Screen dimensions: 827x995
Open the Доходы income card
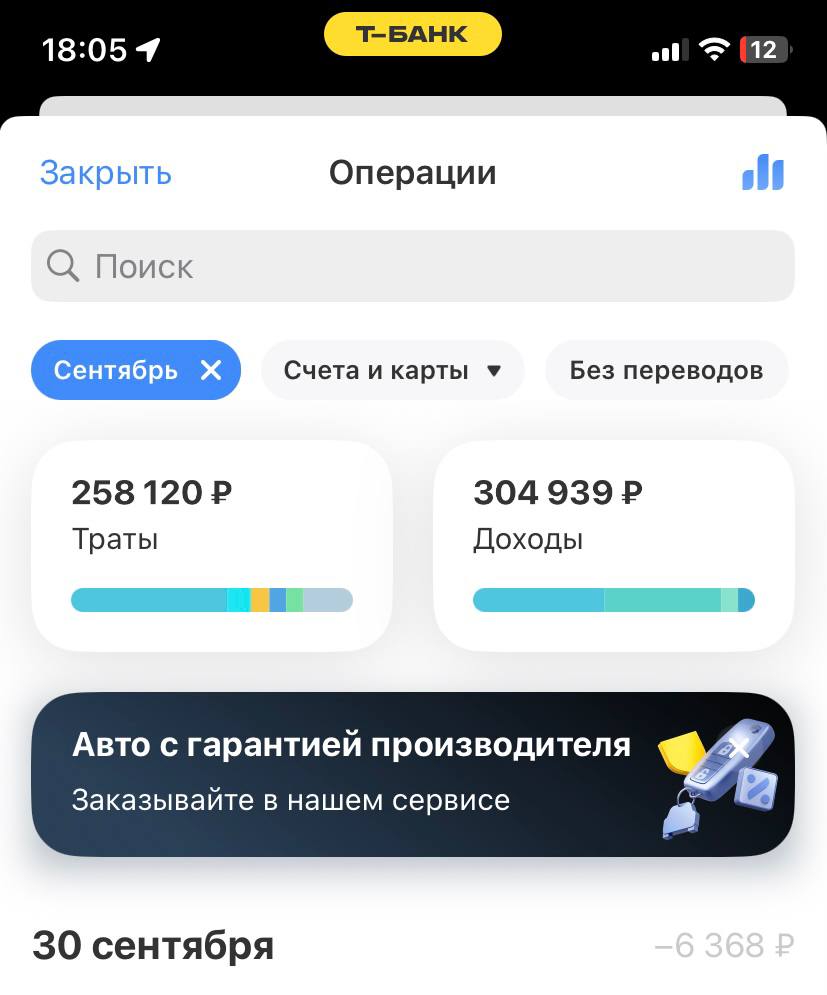tap(613, 545)
